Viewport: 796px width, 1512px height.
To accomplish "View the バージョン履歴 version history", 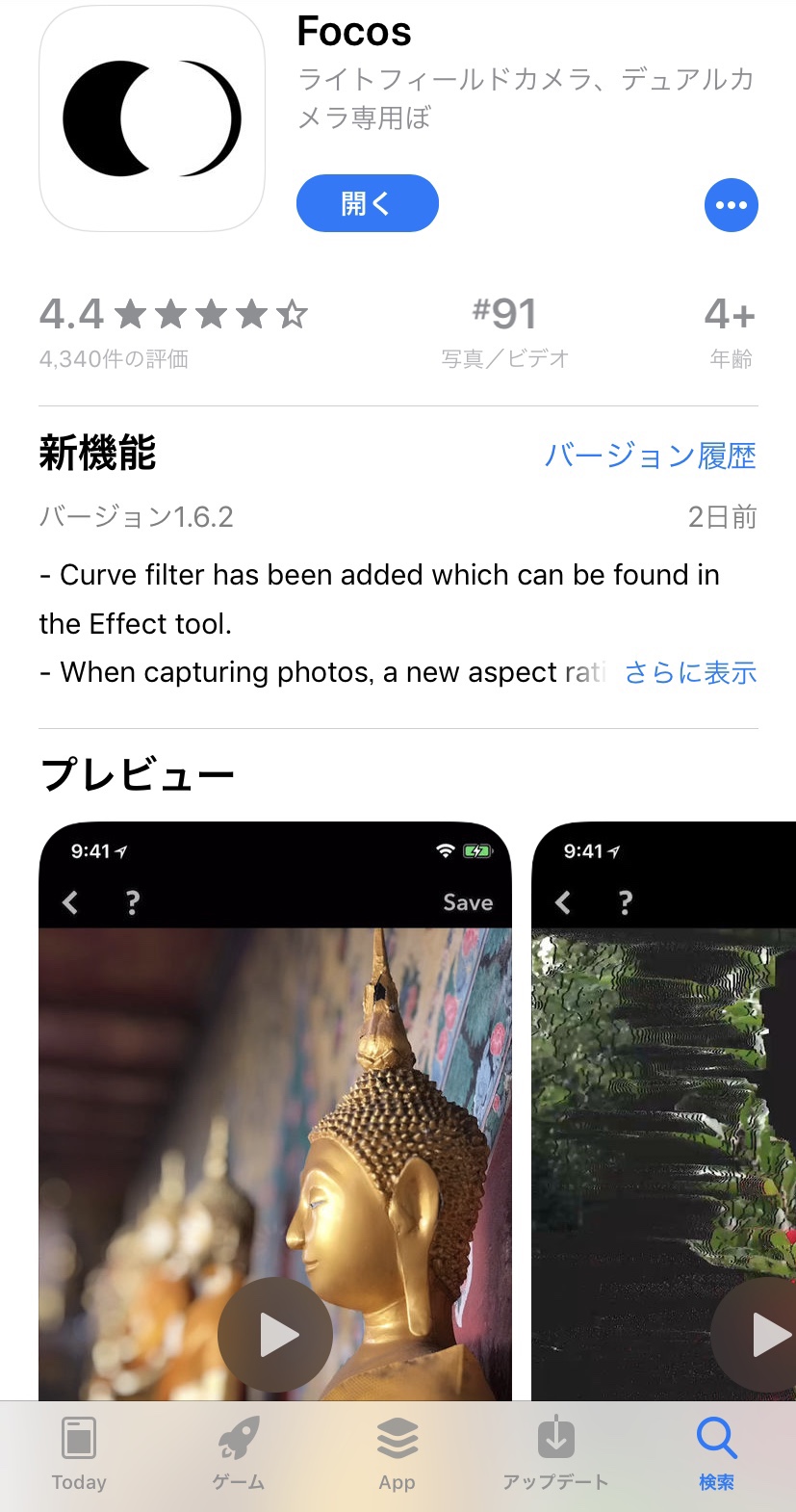I will click(650, 456).
